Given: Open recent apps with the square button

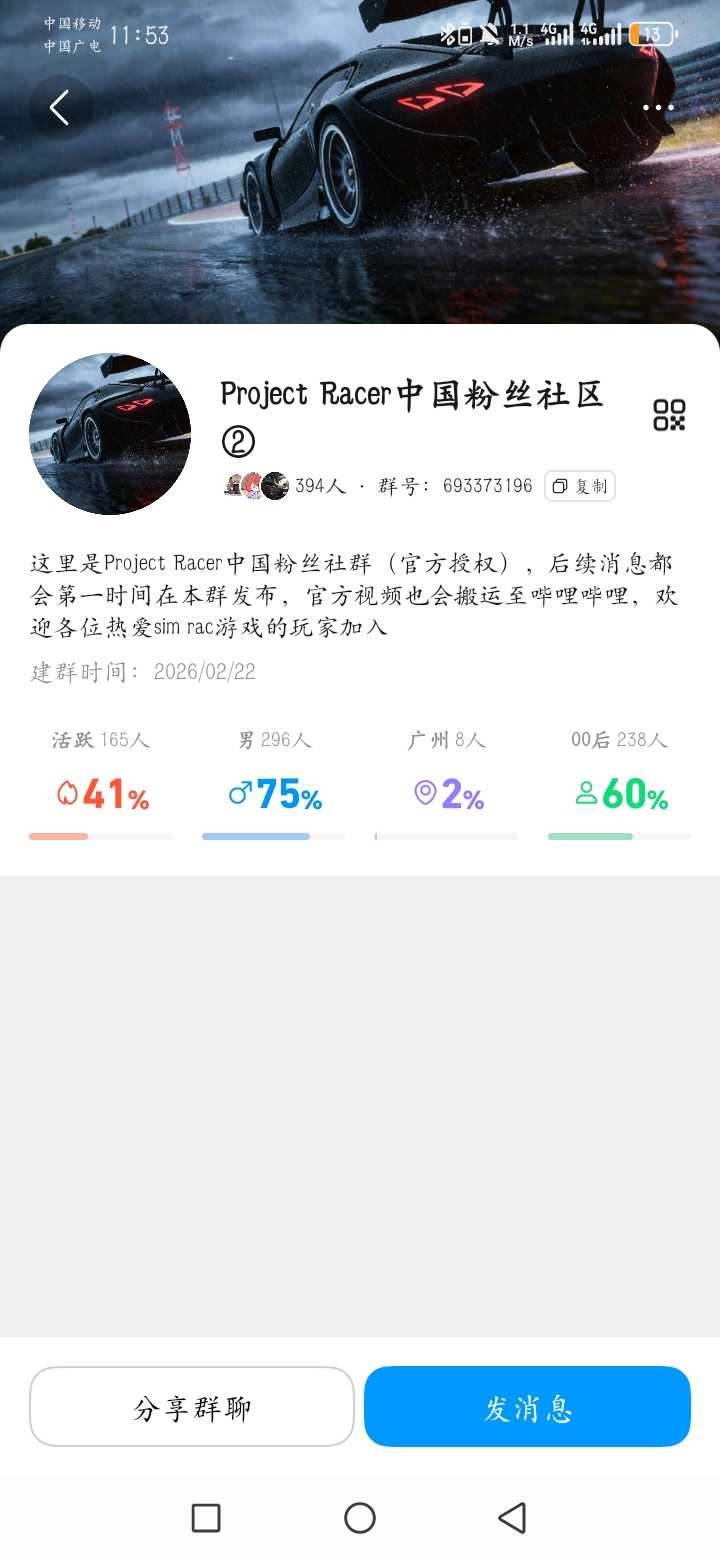Looking at the screenshot, I should click(x=206, y=1518).
